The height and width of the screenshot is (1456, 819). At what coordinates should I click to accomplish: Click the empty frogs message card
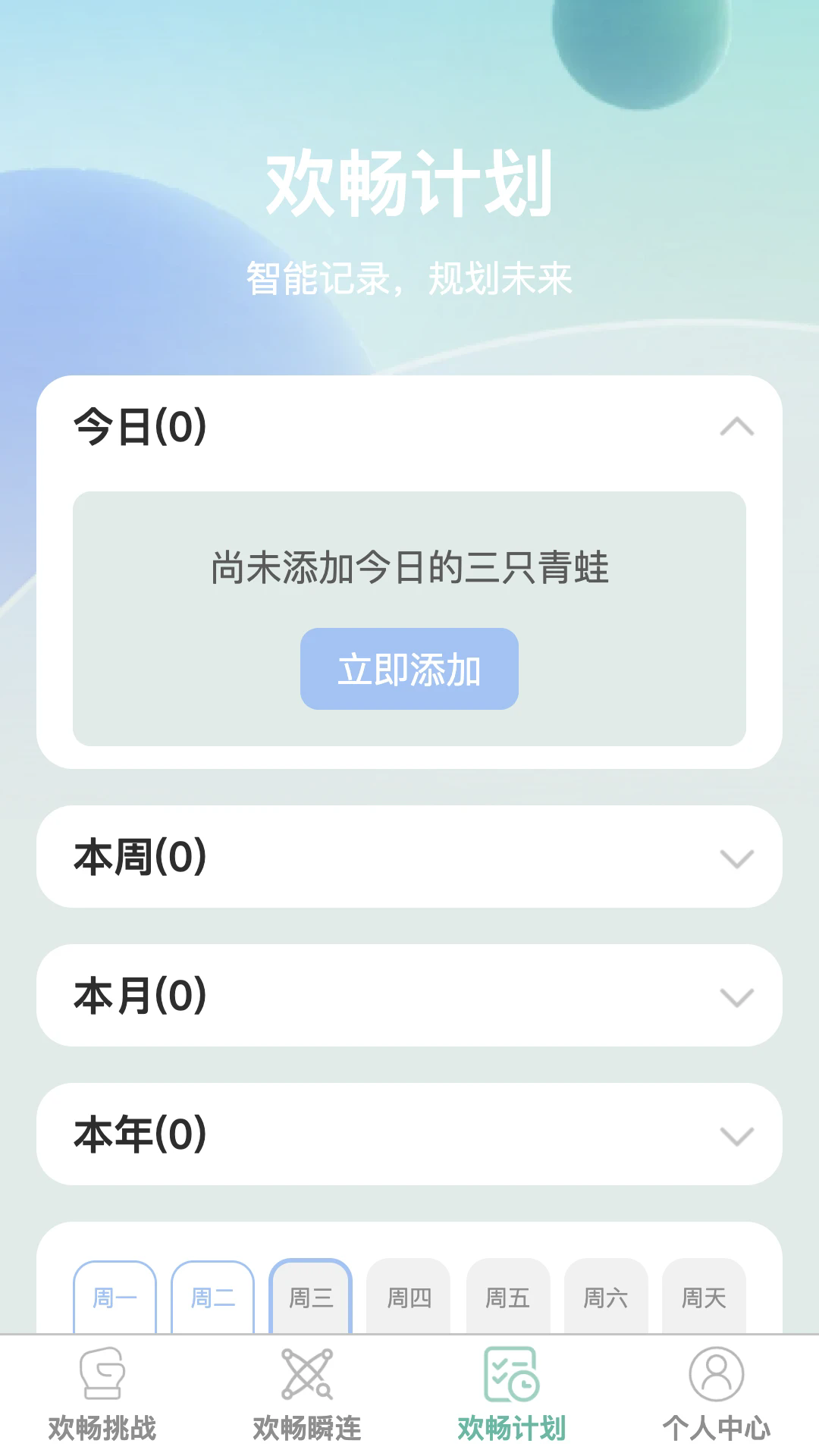409,616
